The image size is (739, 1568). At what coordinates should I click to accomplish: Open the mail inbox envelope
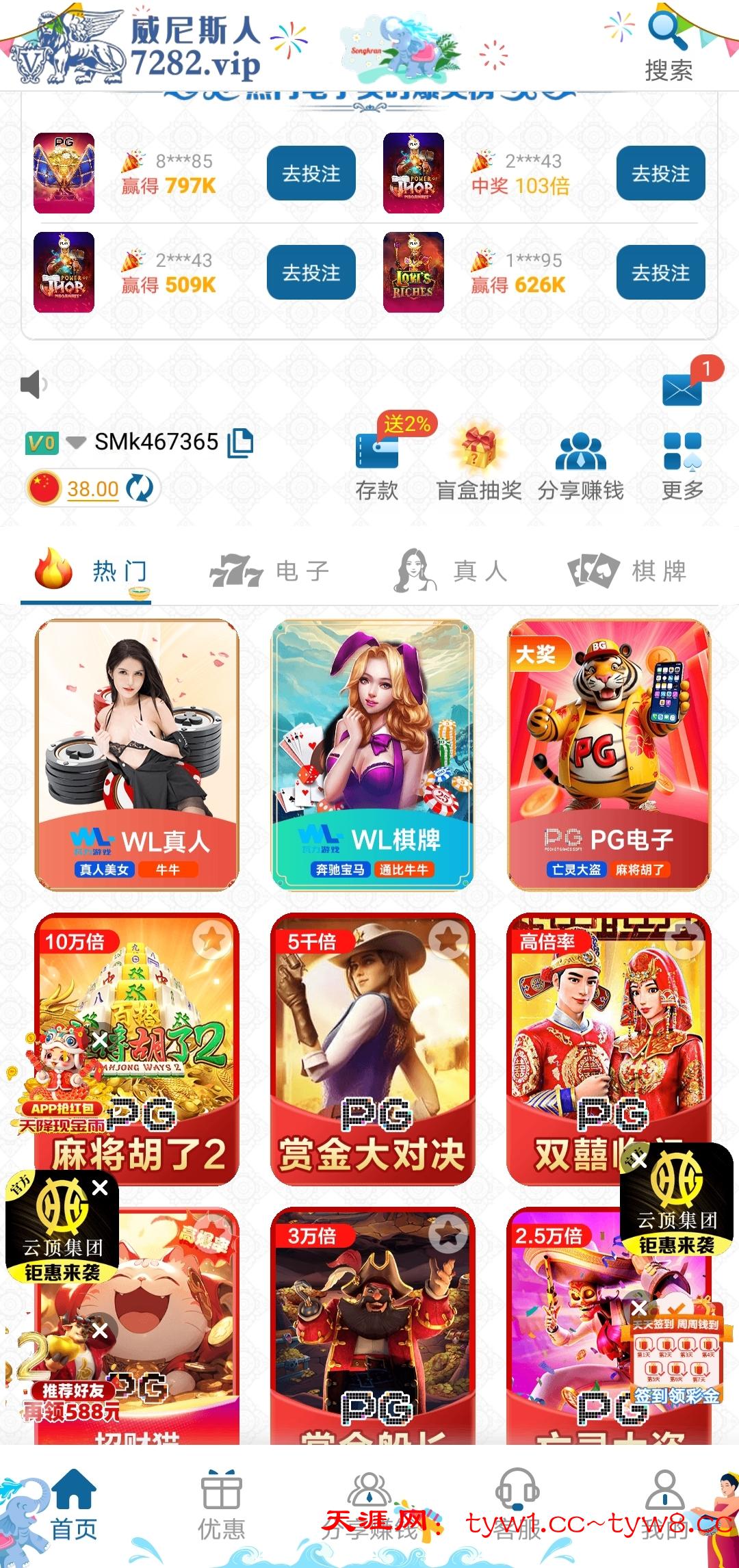click(682, 389)
